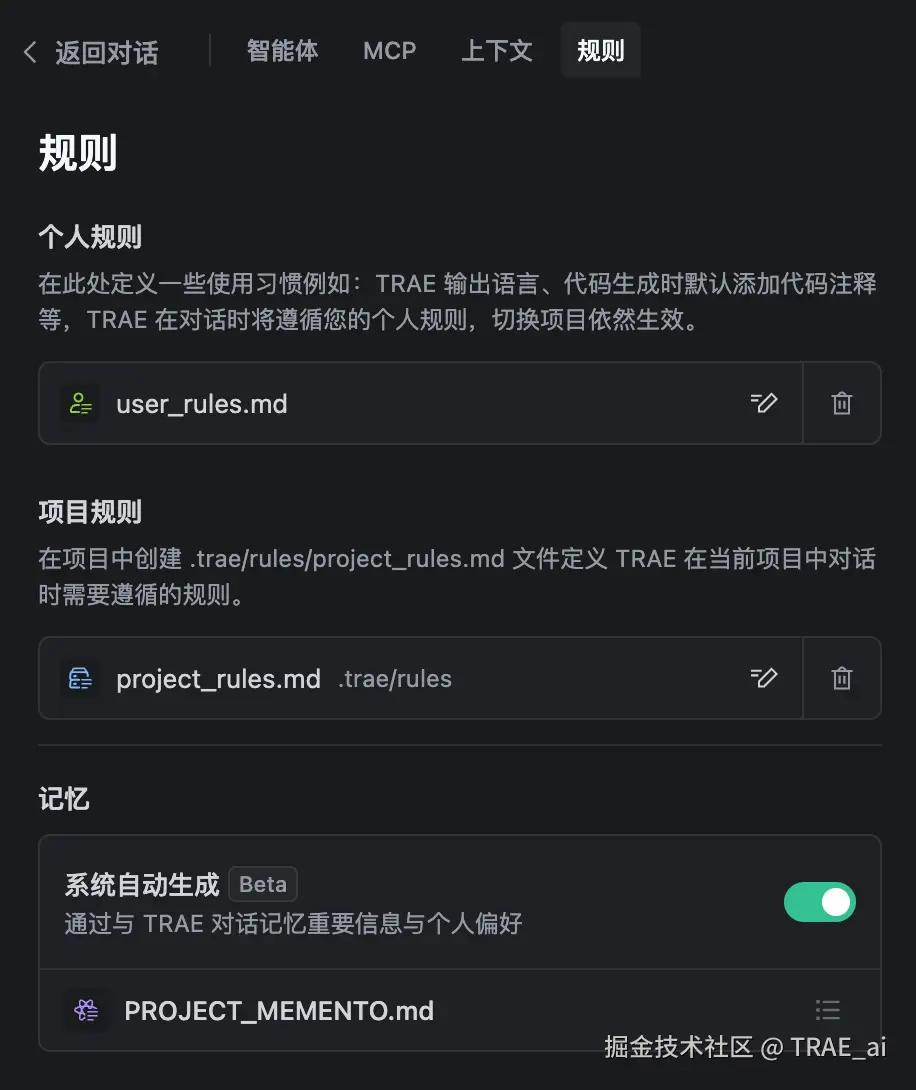This screenshot has width=916, height=1090.
Task: Go back to the conversation (返回对话)
Action: tap(92, 52)
